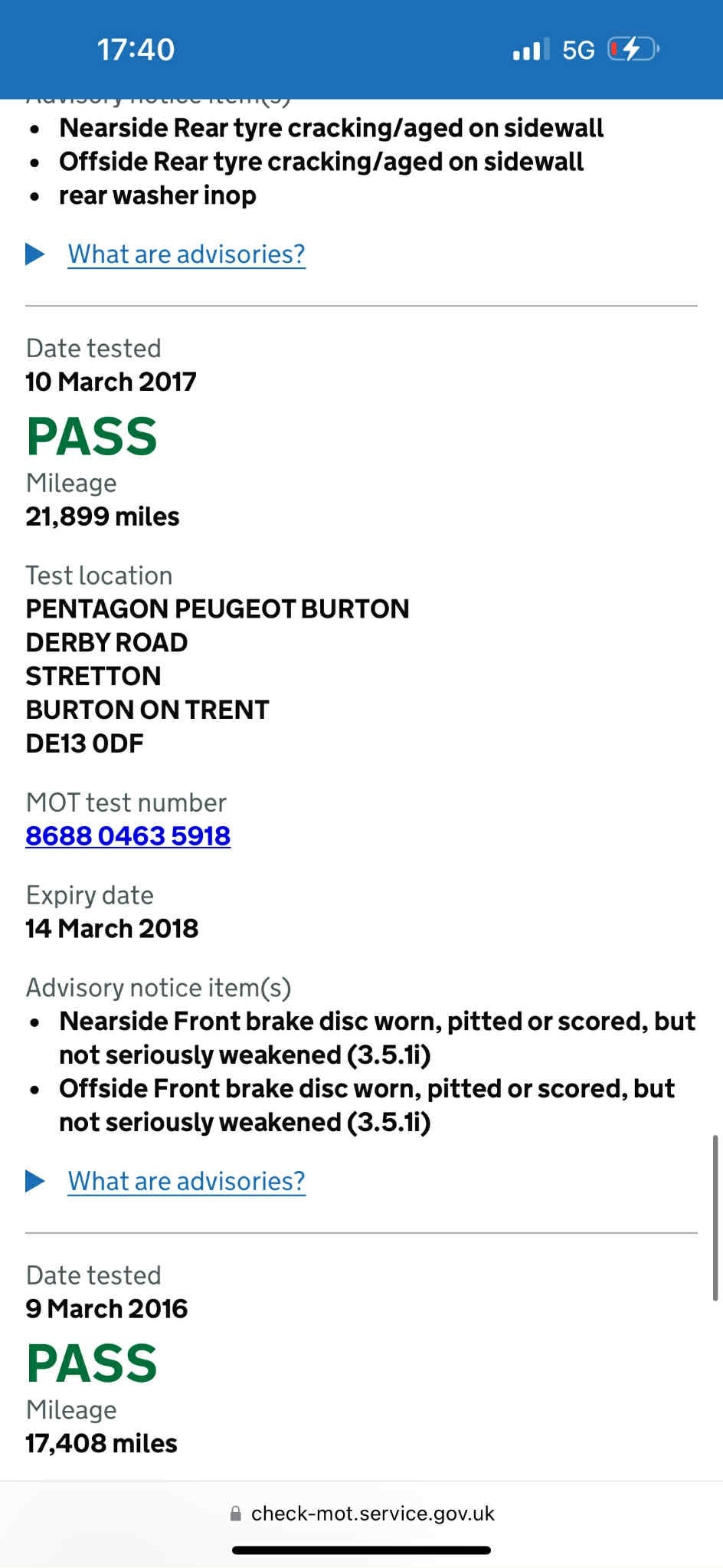Tap the expiry date 14 March 2018
The height and width of the screenshot is (1568, 723).
pyautogui.click(x=112, y=928)
